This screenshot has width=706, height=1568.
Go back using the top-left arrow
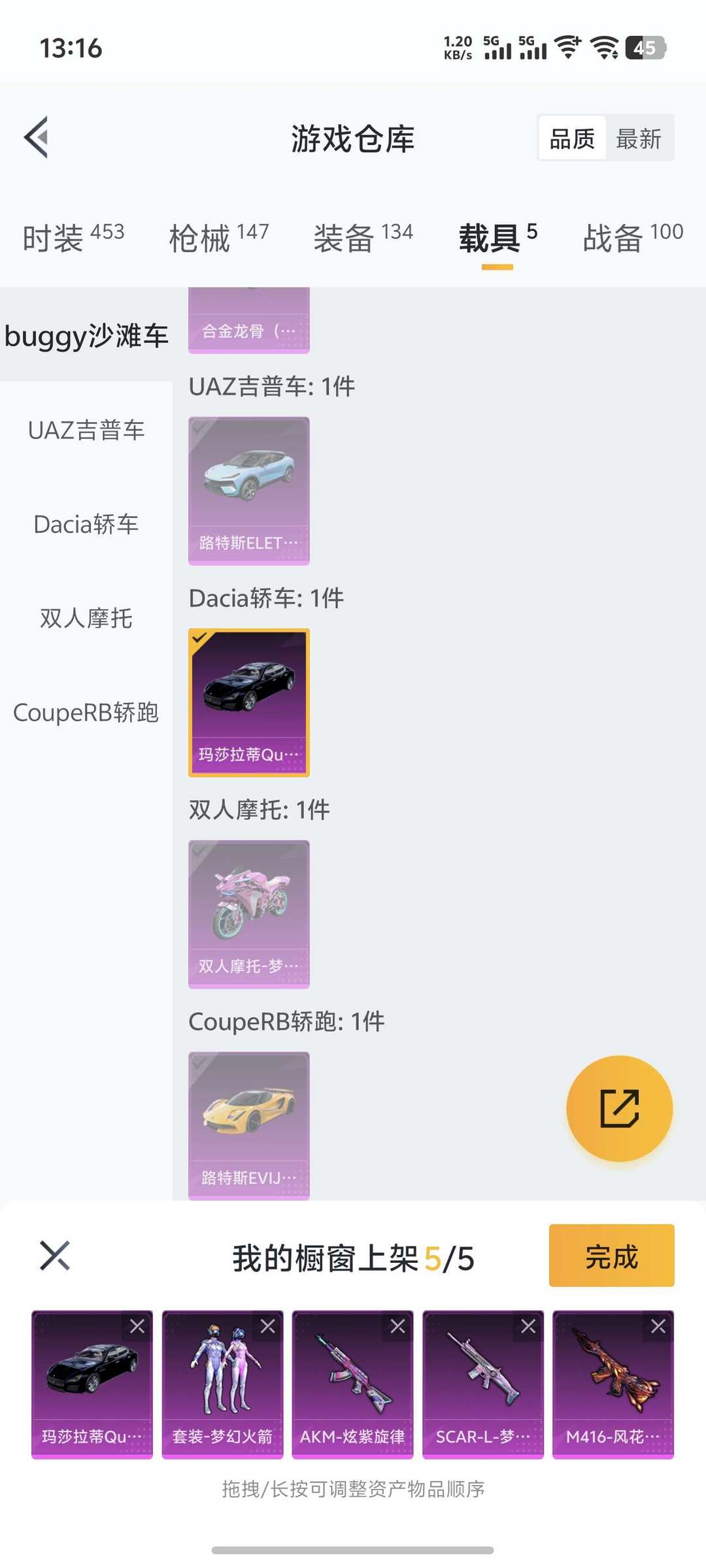[x=37, y=137]
